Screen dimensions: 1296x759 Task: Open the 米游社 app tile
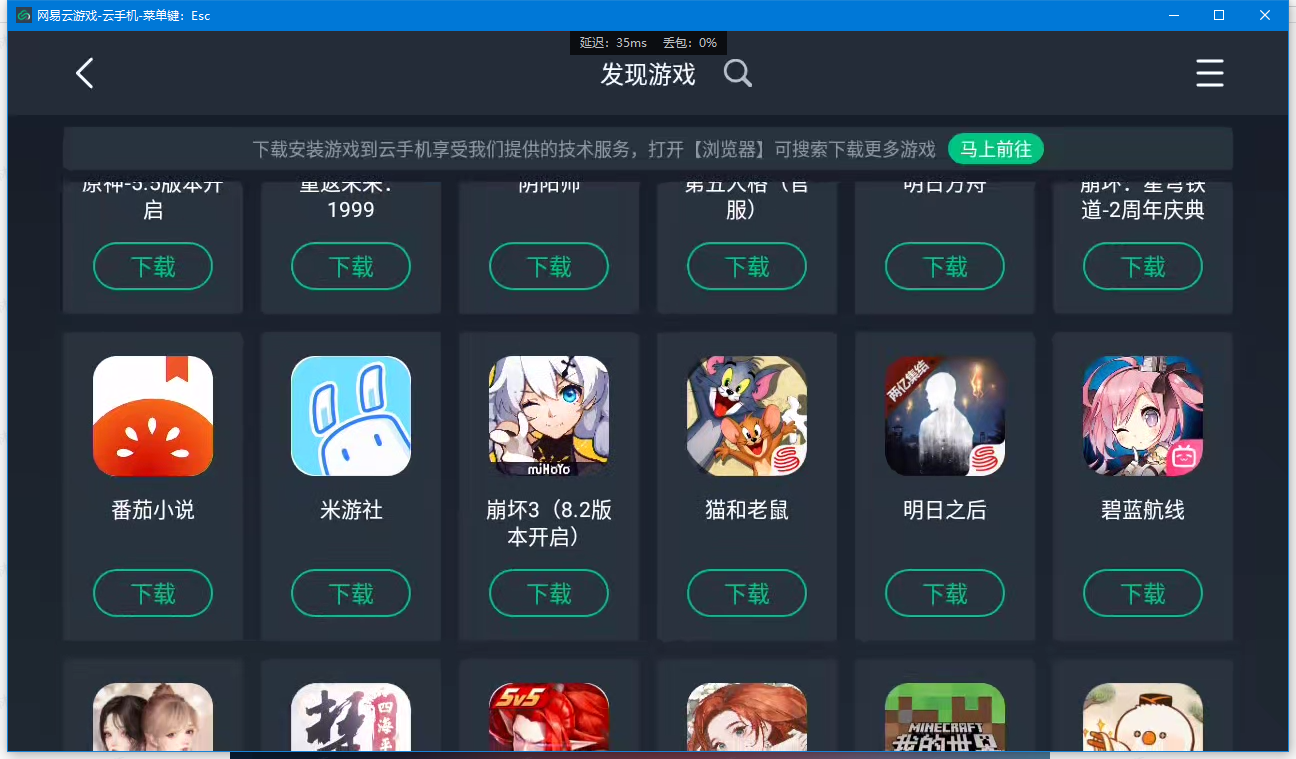pos(351,416)
